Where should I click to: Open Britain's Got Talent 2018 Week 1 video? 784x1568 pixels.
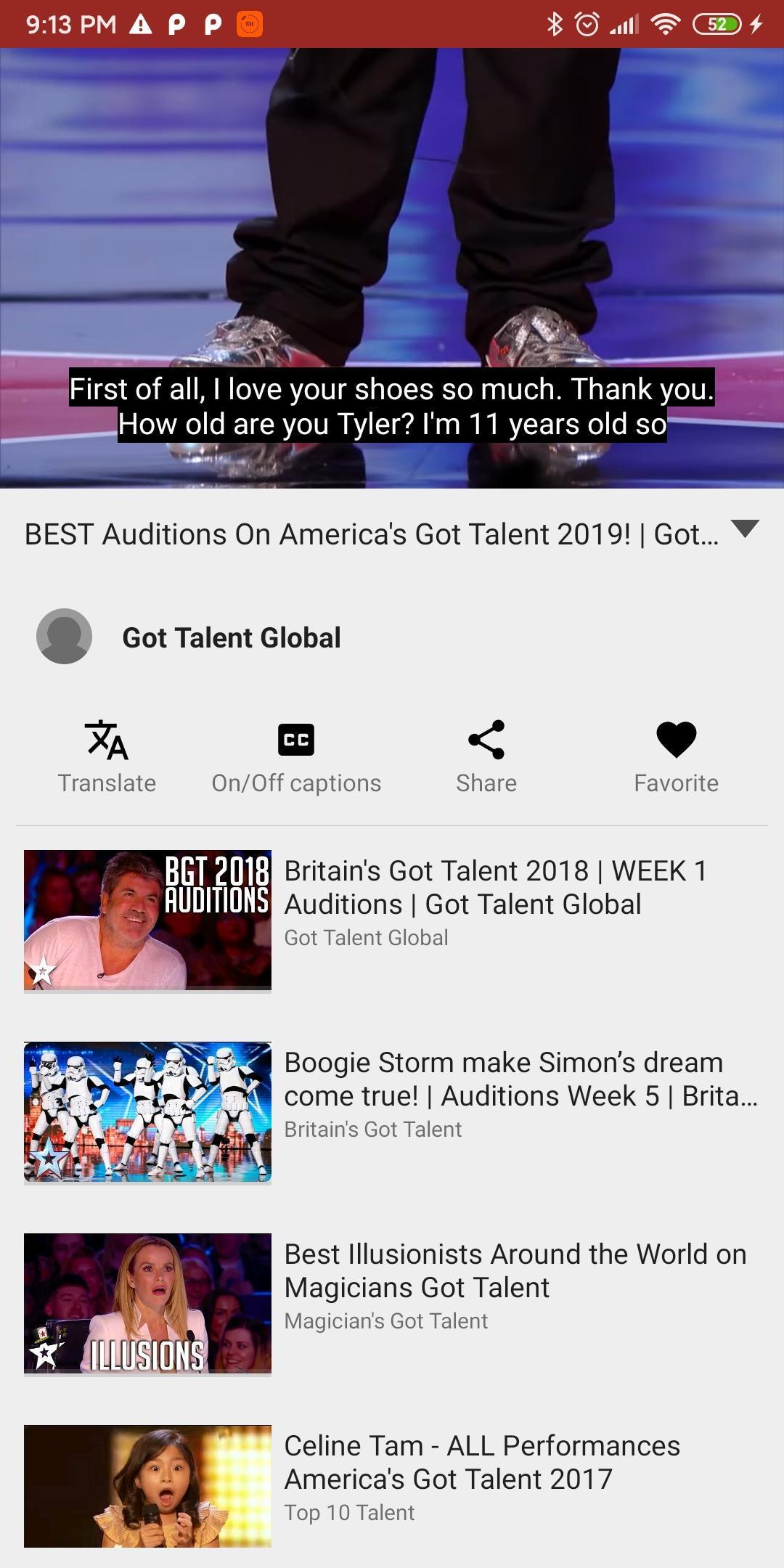[392, 919]
